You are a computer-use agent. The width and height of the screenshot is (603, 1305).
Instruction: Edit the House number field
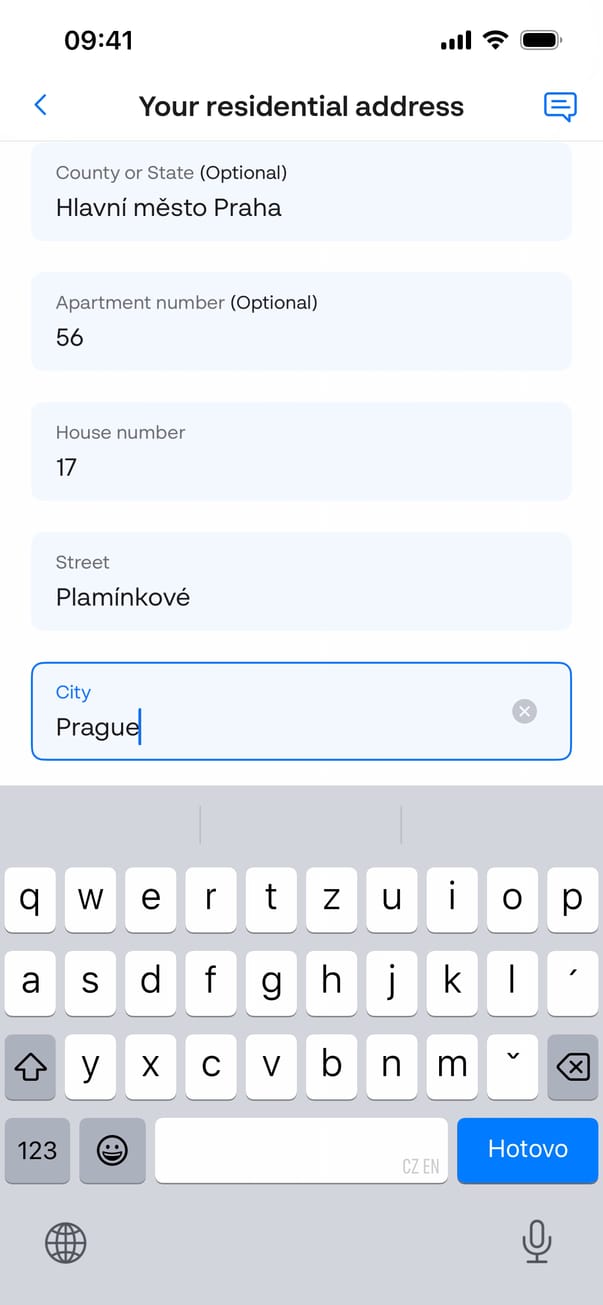click(x=300, y=451)
